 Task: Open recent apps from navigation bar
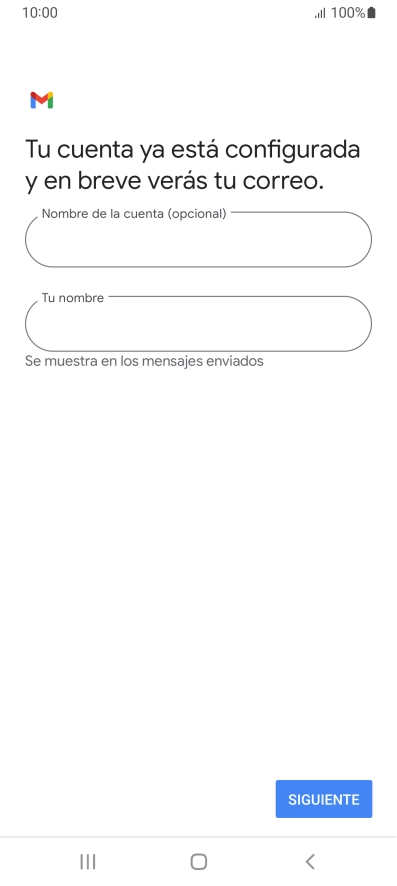(x=88, y=861)
